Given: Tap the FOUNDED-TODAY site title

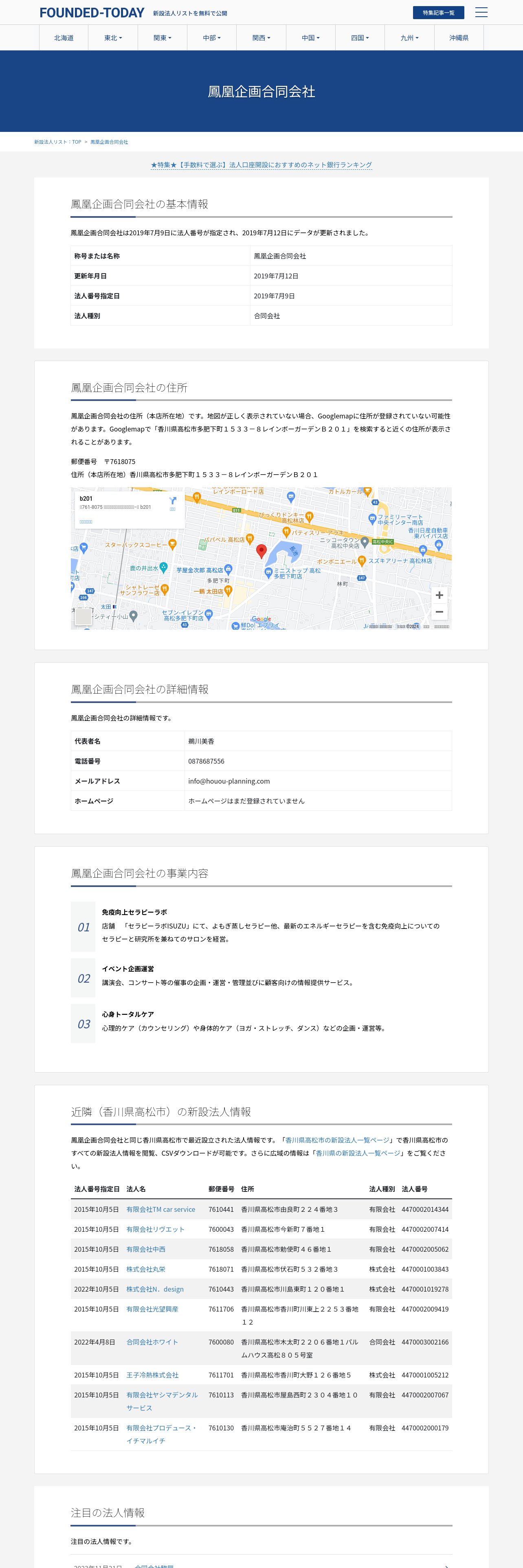Looking at the screenshot, I should (92, 13).
